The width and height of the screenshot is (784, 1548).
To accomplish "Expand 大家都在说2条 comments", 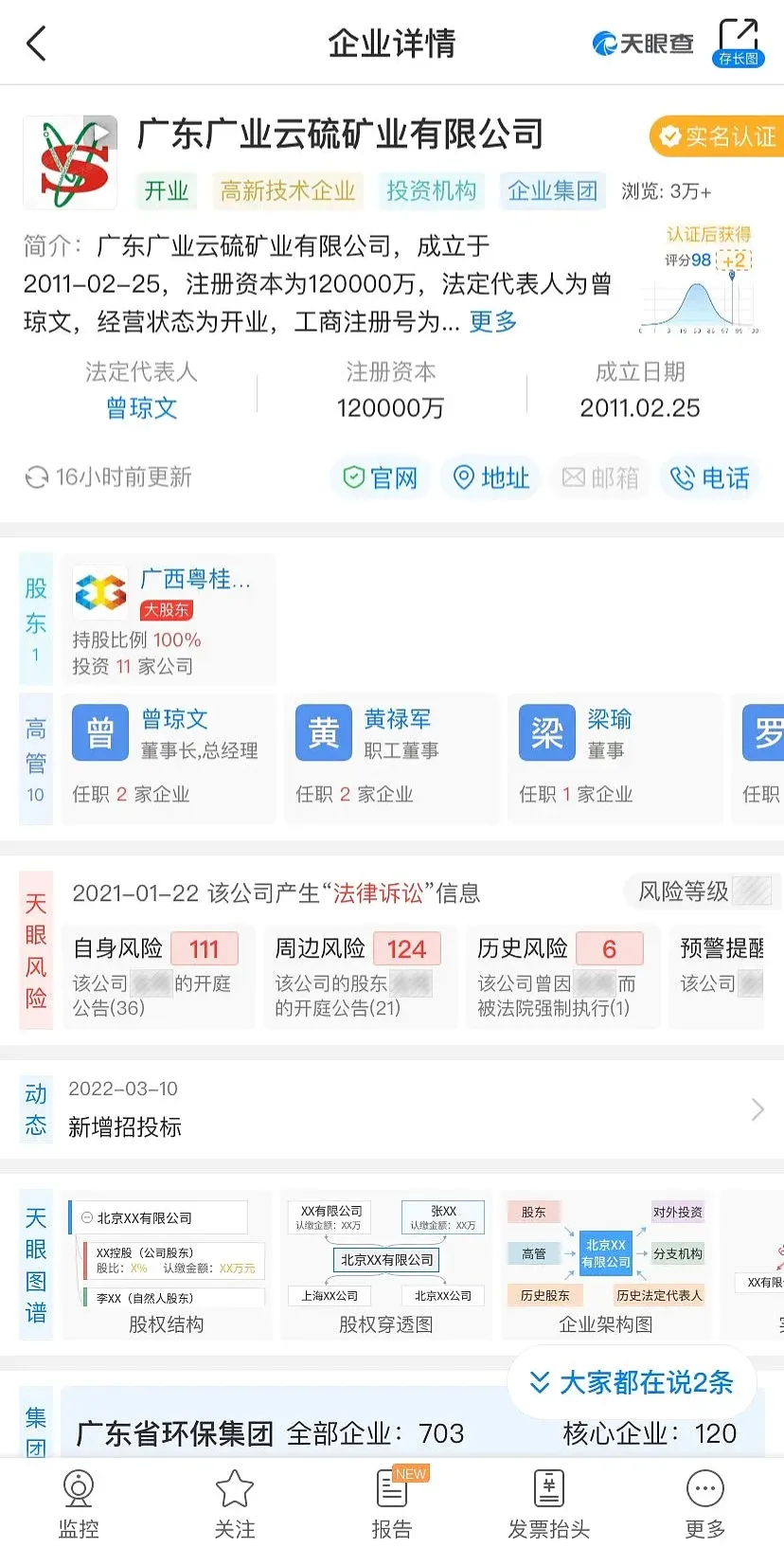I will [x=633, y=1382].
